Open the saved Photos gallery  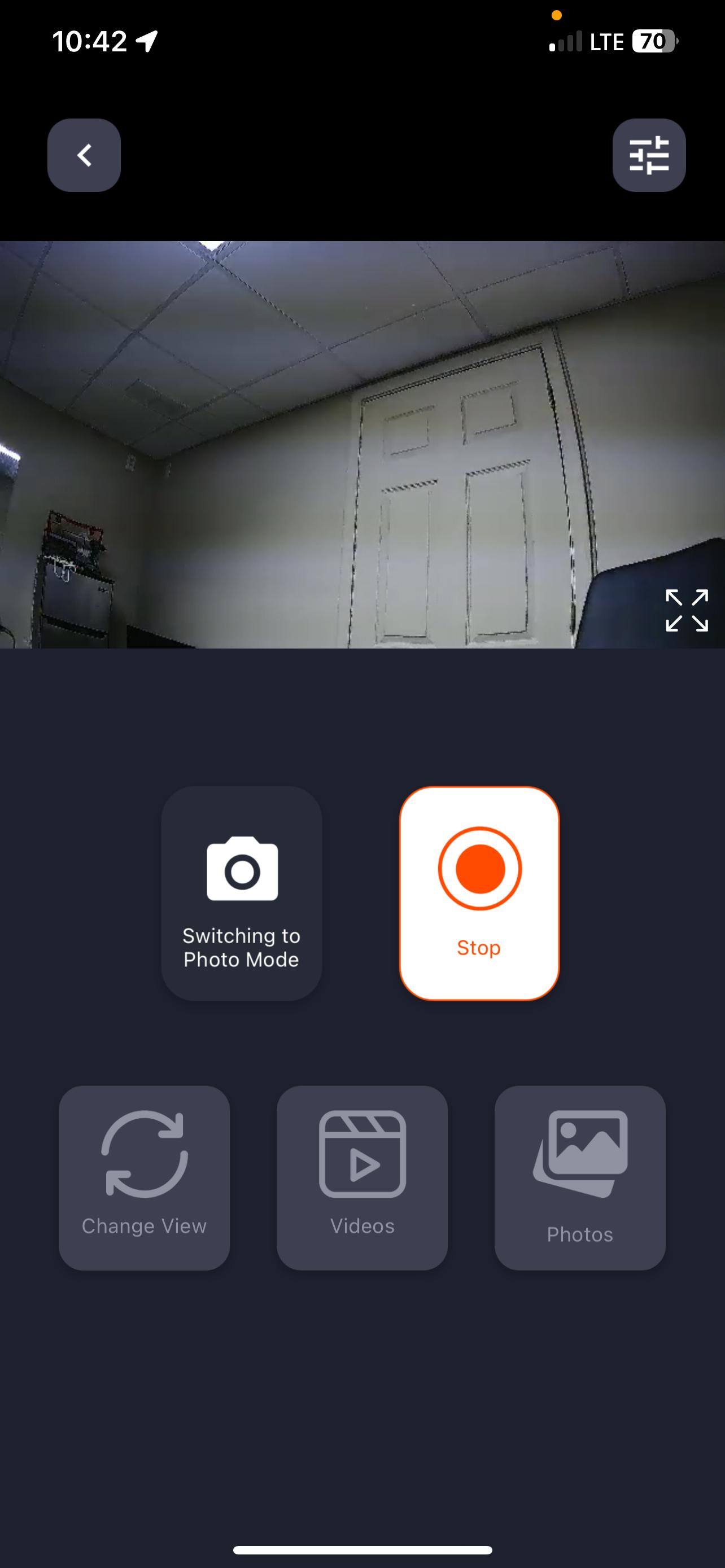[579, 1177]
